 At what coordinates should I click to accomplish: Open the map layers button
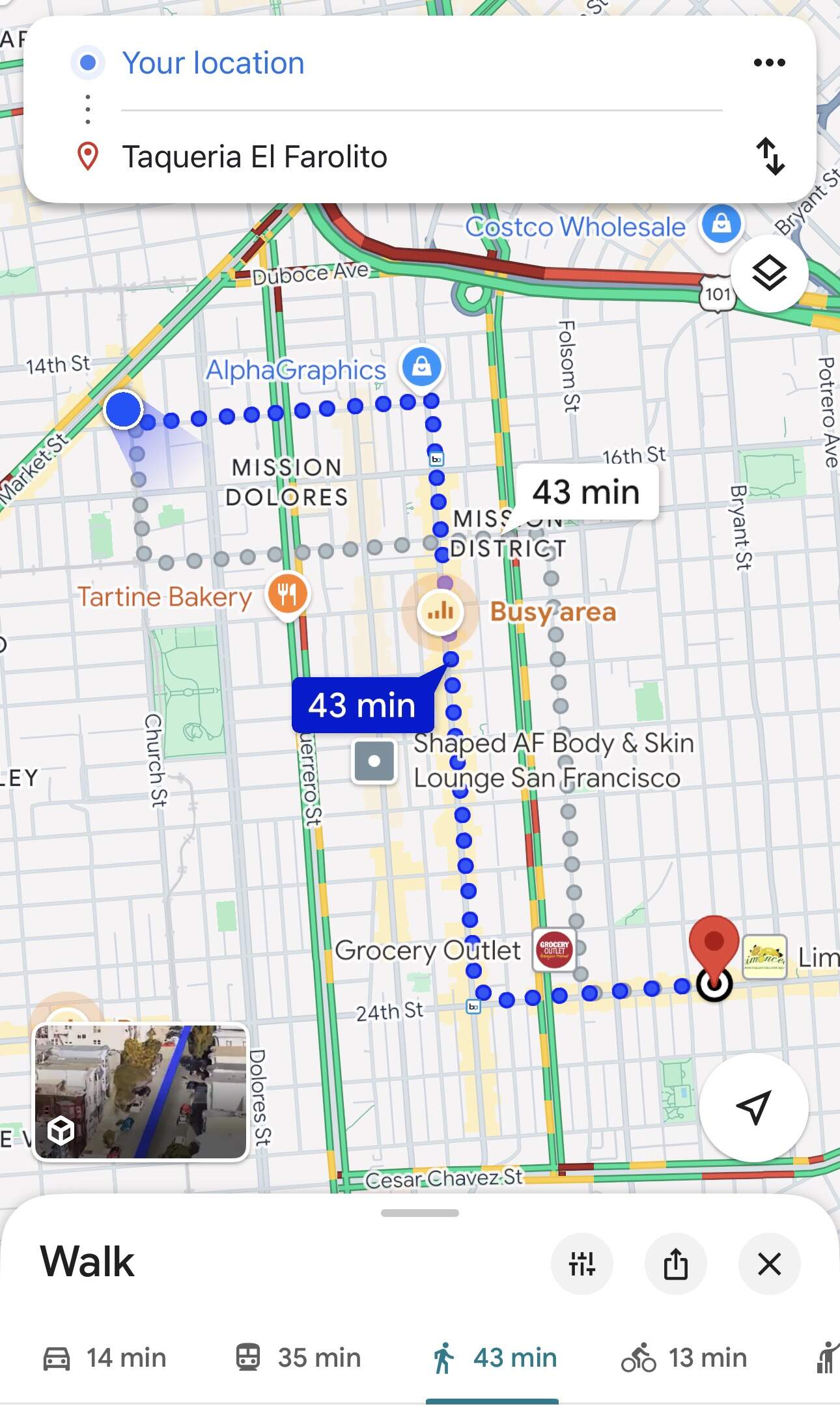point(769,272)
